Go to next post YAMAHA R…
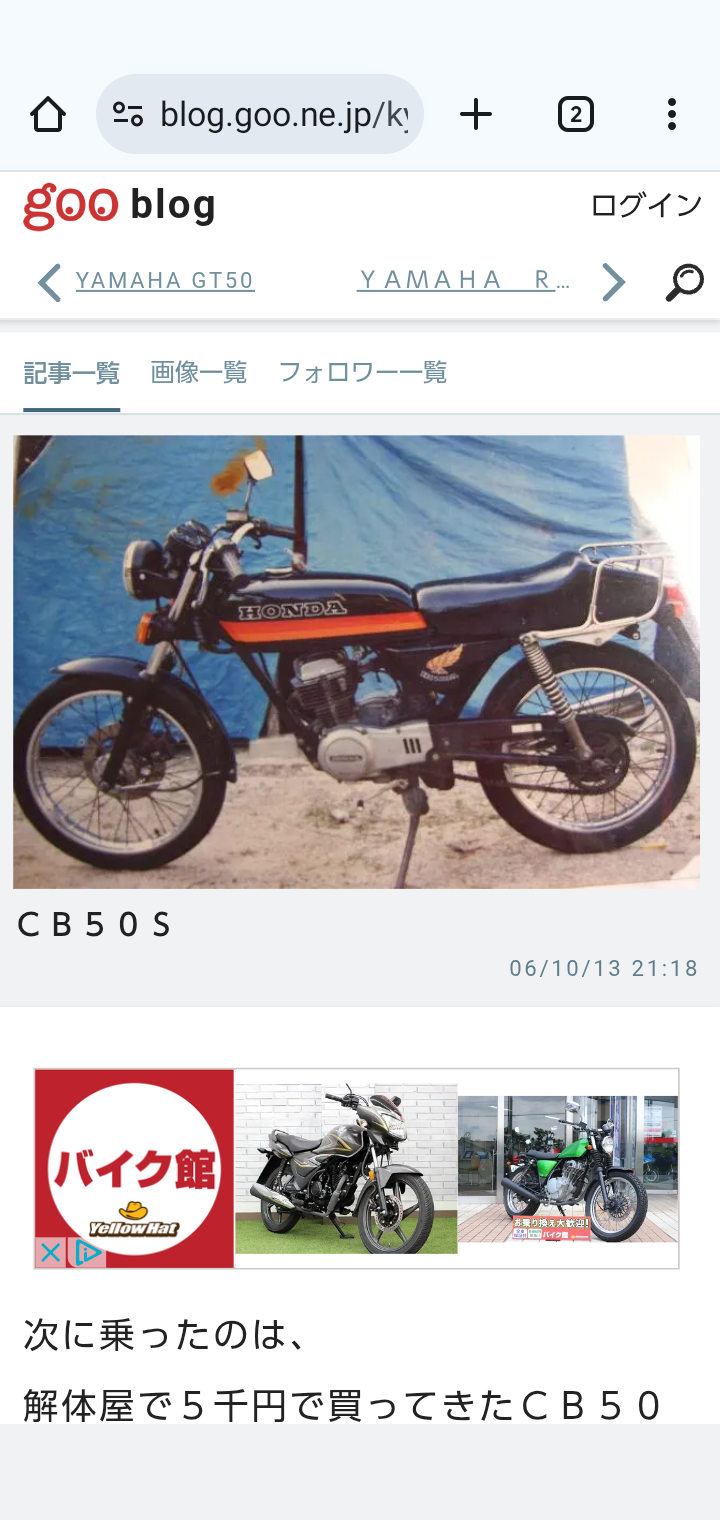 point(464,281)
